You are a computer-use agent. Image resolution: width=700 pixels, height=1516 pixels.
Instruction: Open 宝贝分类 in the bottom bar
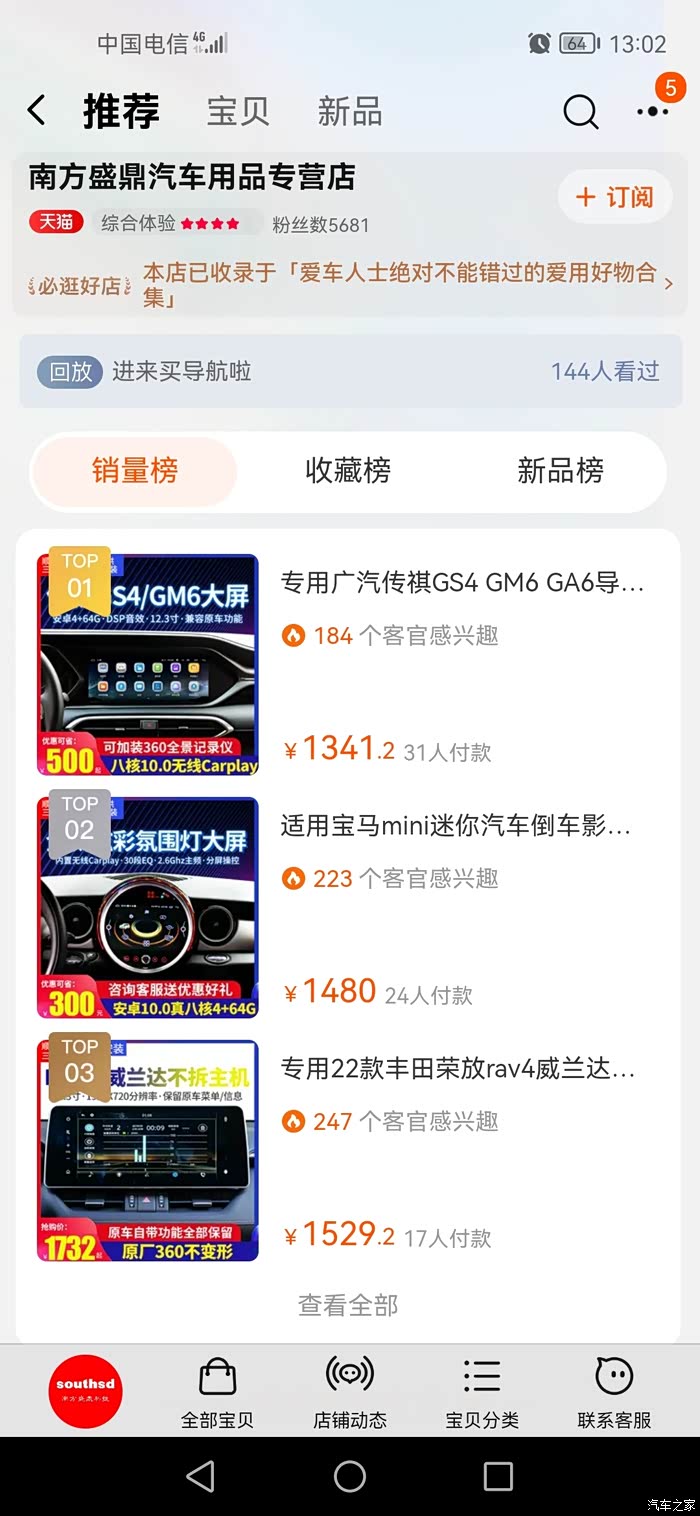point(482,1392)
